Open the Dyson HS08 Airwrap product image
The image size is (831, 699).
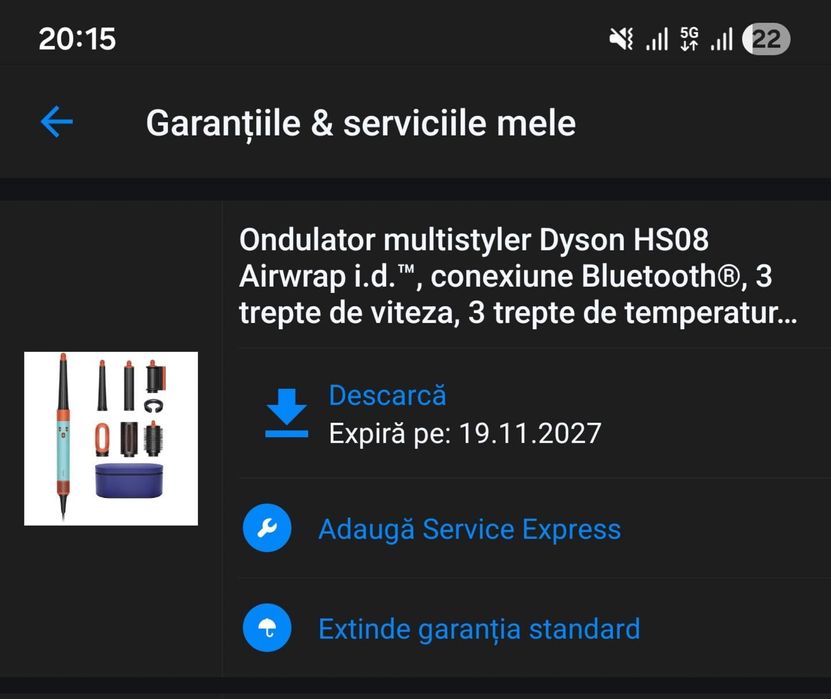(x=111, y=438)
